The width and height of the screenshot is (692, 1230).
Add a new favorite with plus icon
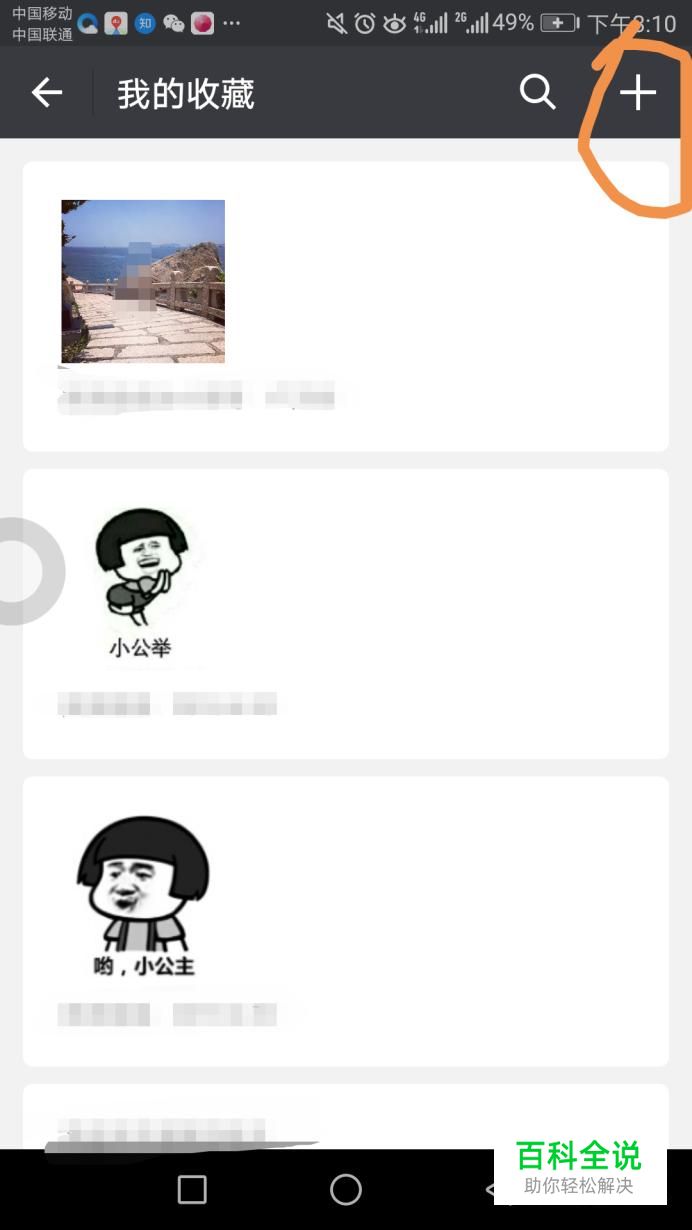637,93
